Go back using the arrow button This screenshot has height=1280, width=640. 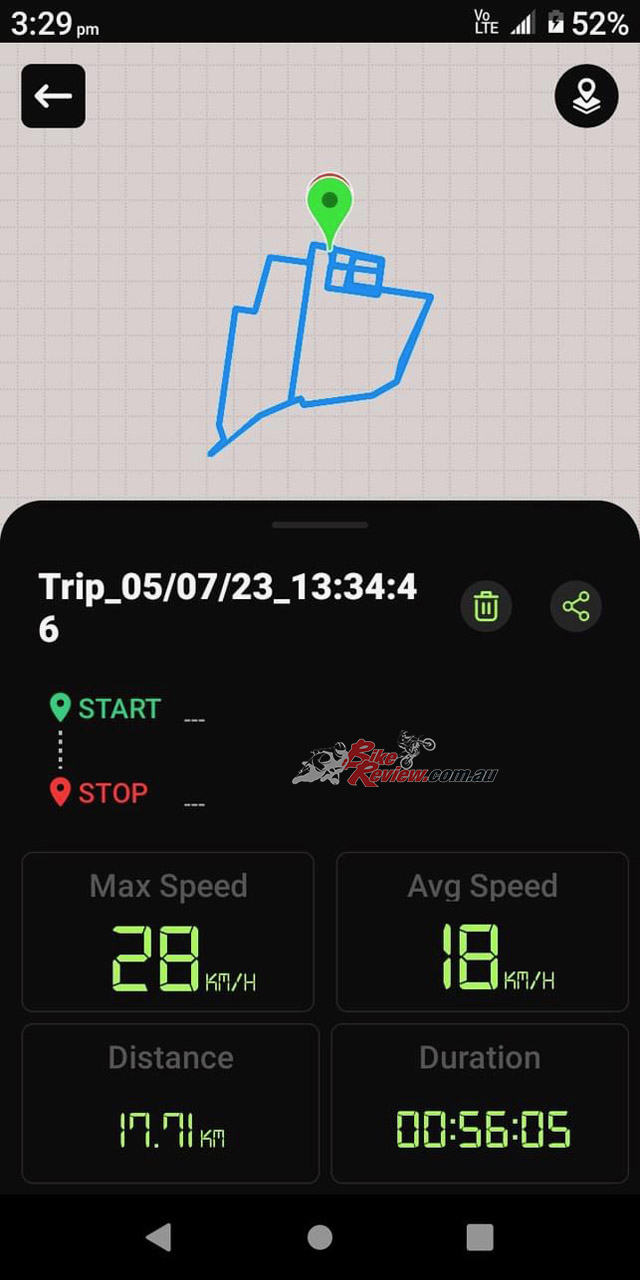tap(53, 96)
